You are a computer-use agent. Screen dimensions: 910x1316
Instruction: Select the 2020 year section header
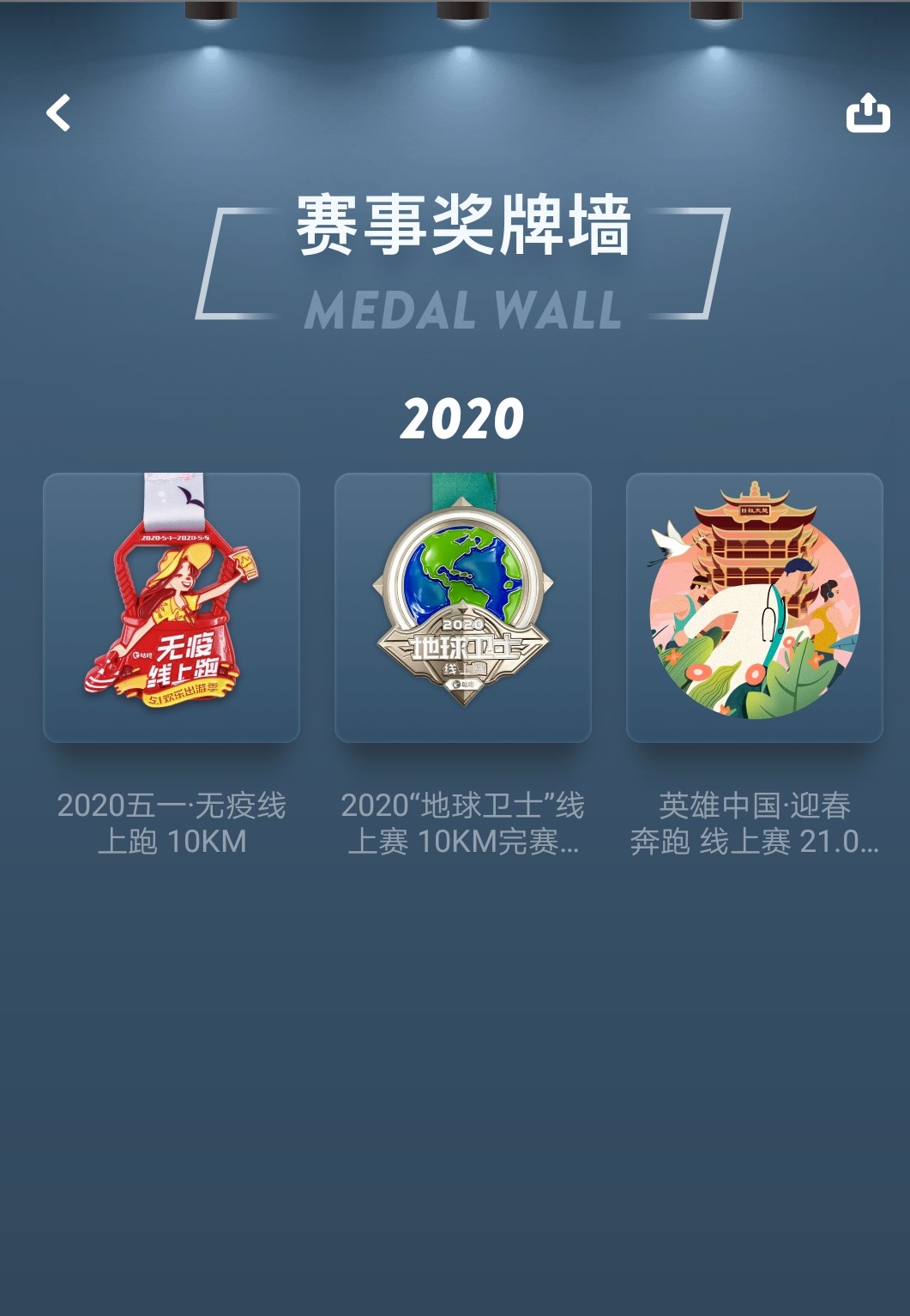[461, 418]
